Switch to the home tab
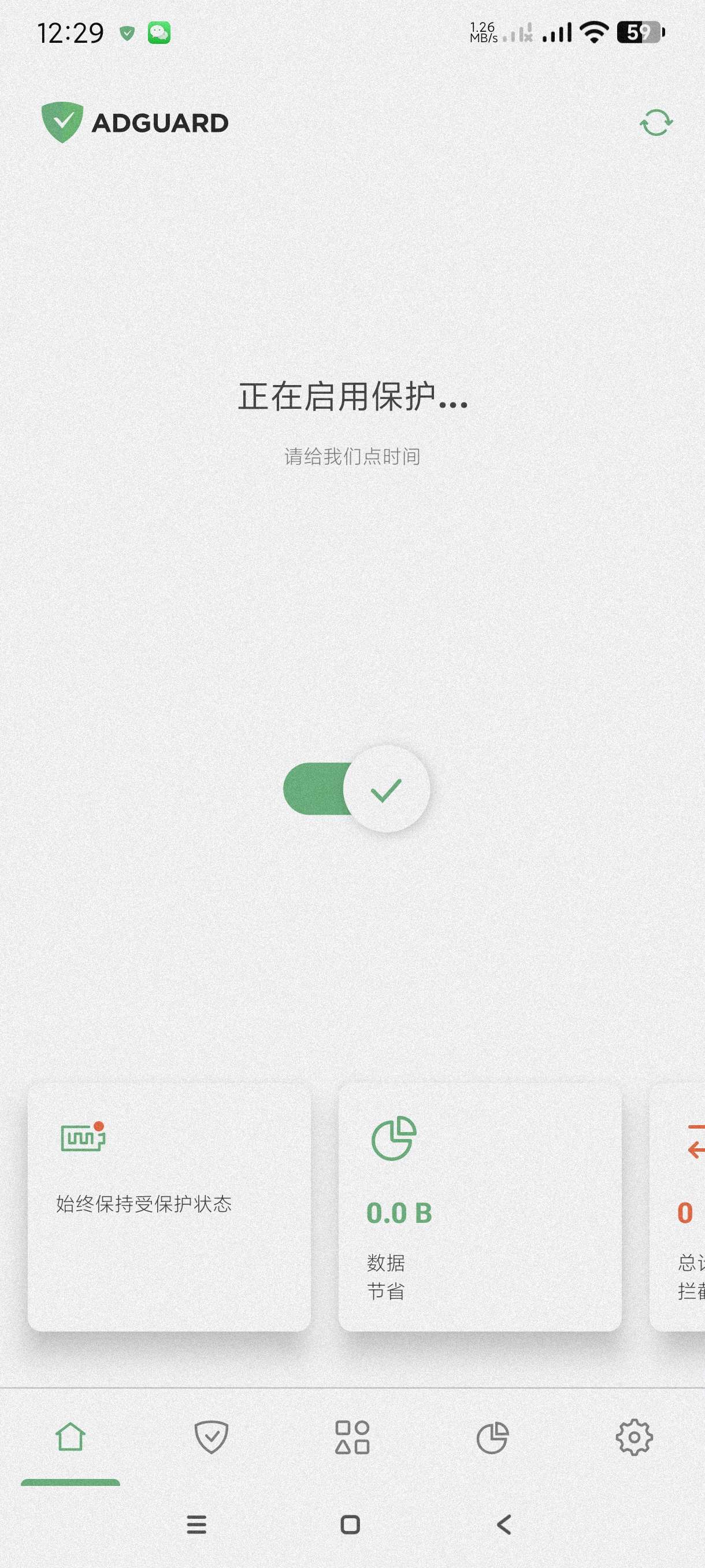705x1568 pixels. pyautogui.click(x=70, y=1438)
